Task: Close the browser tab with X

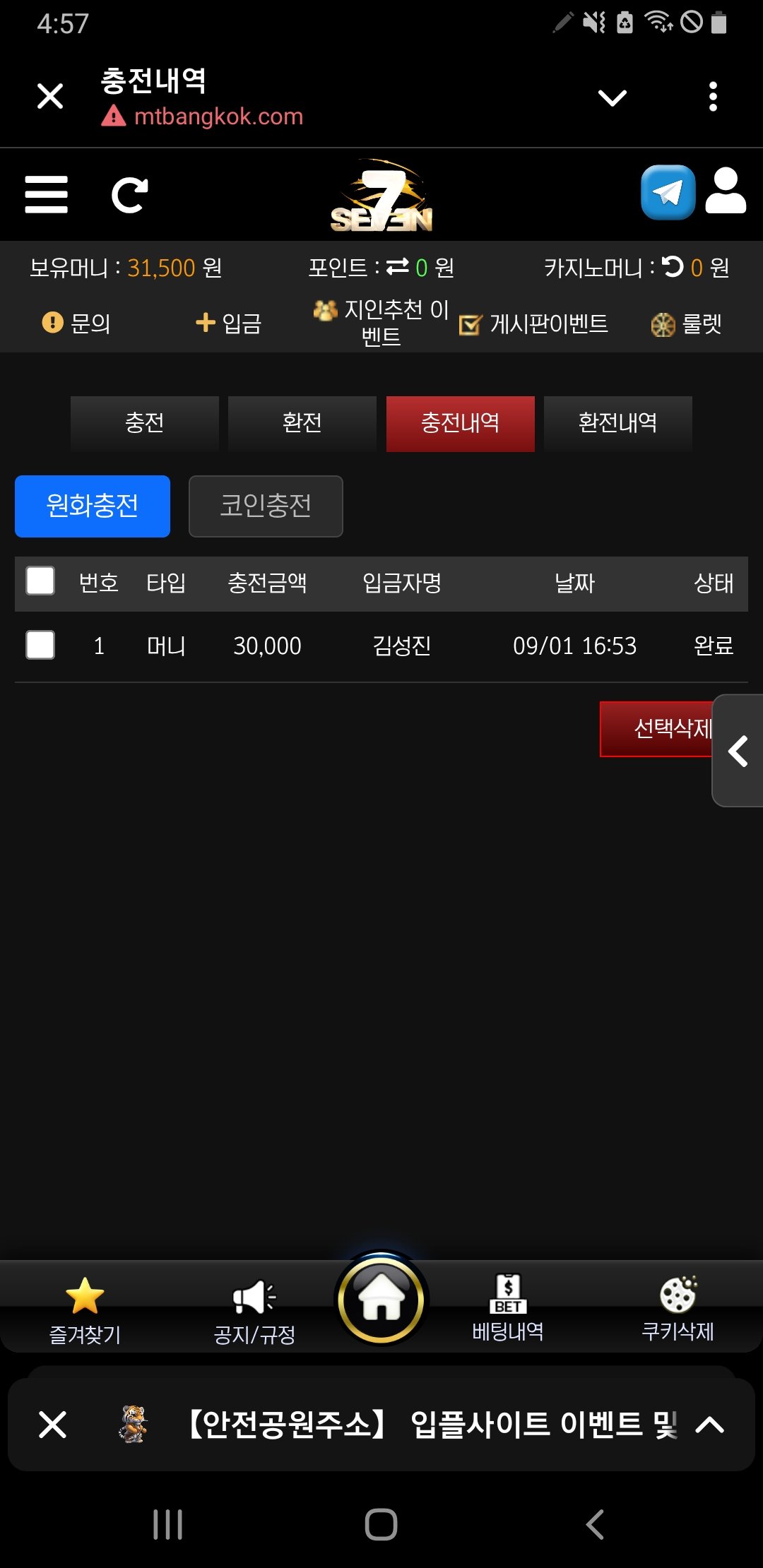Action: click(x=50, y=96)
